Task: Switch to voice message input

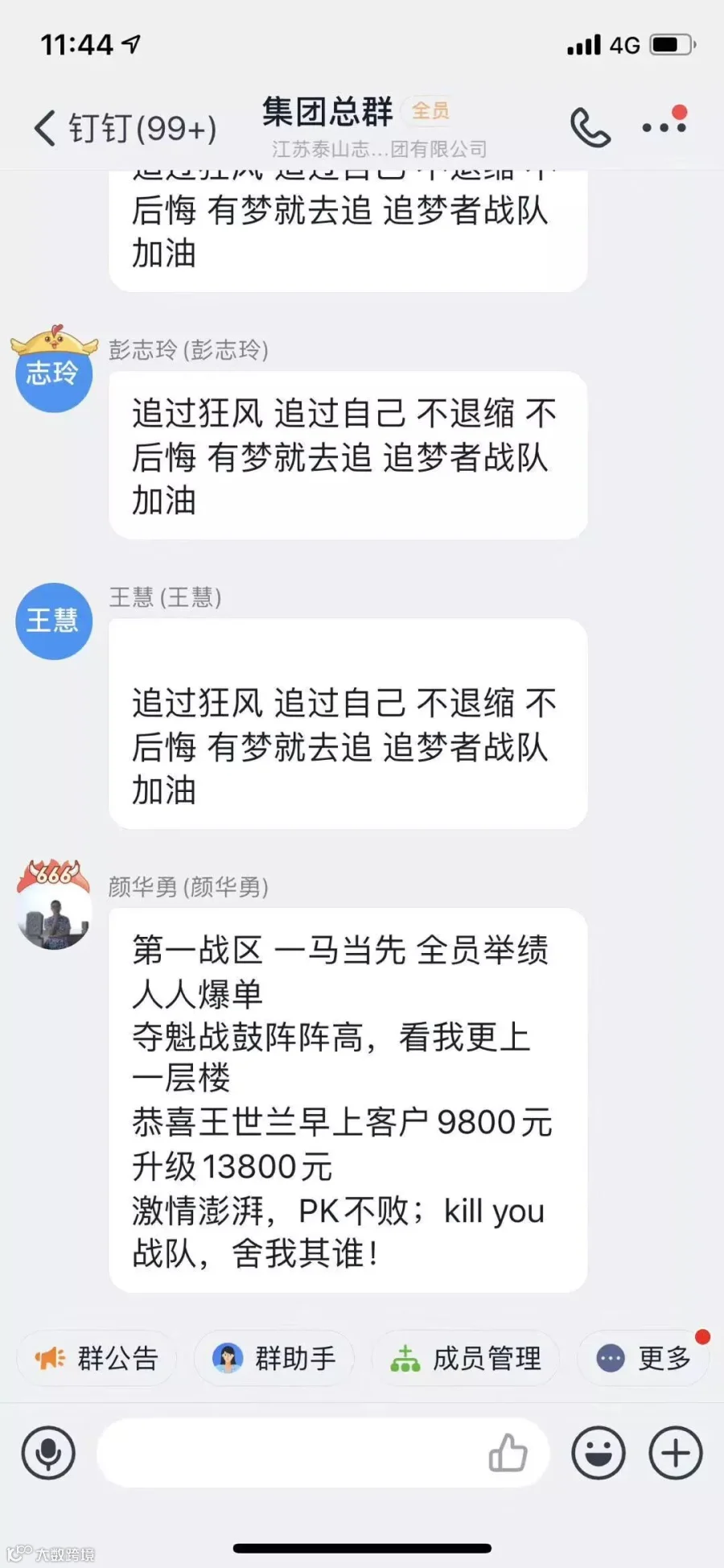Action: [48, 1454]
